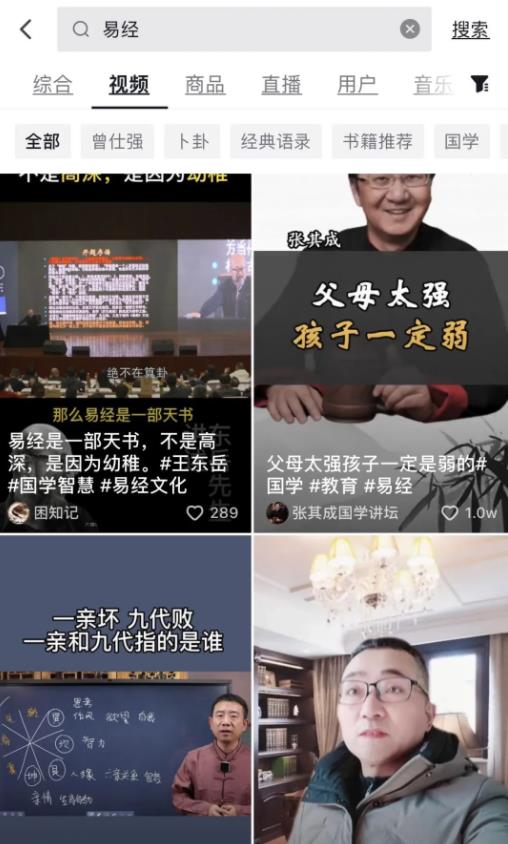The image size is (508, 844).
Task: Switch to the 直播 tab
Action: 281,85
